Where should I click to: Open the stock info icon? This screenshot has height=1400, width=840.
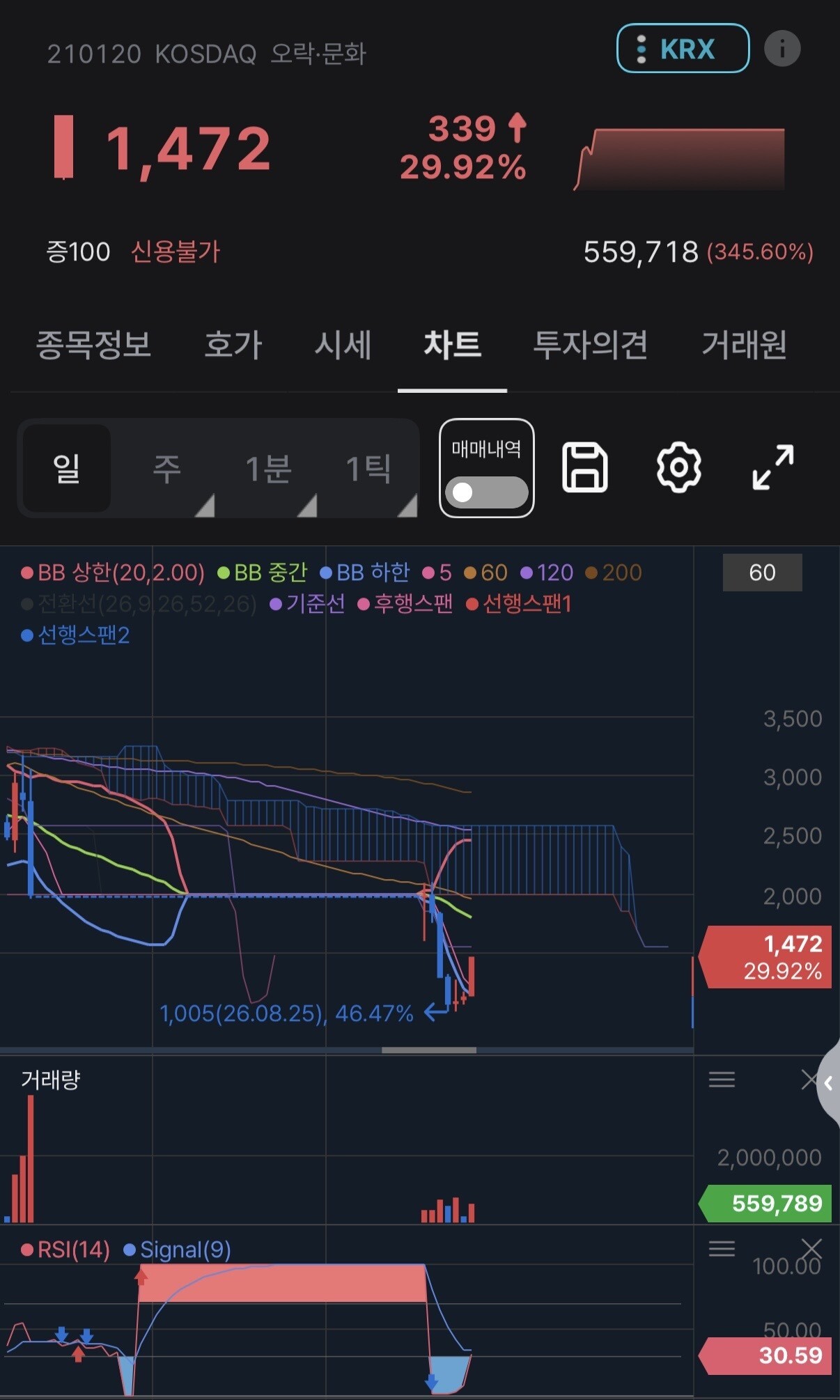coord(782,49)
